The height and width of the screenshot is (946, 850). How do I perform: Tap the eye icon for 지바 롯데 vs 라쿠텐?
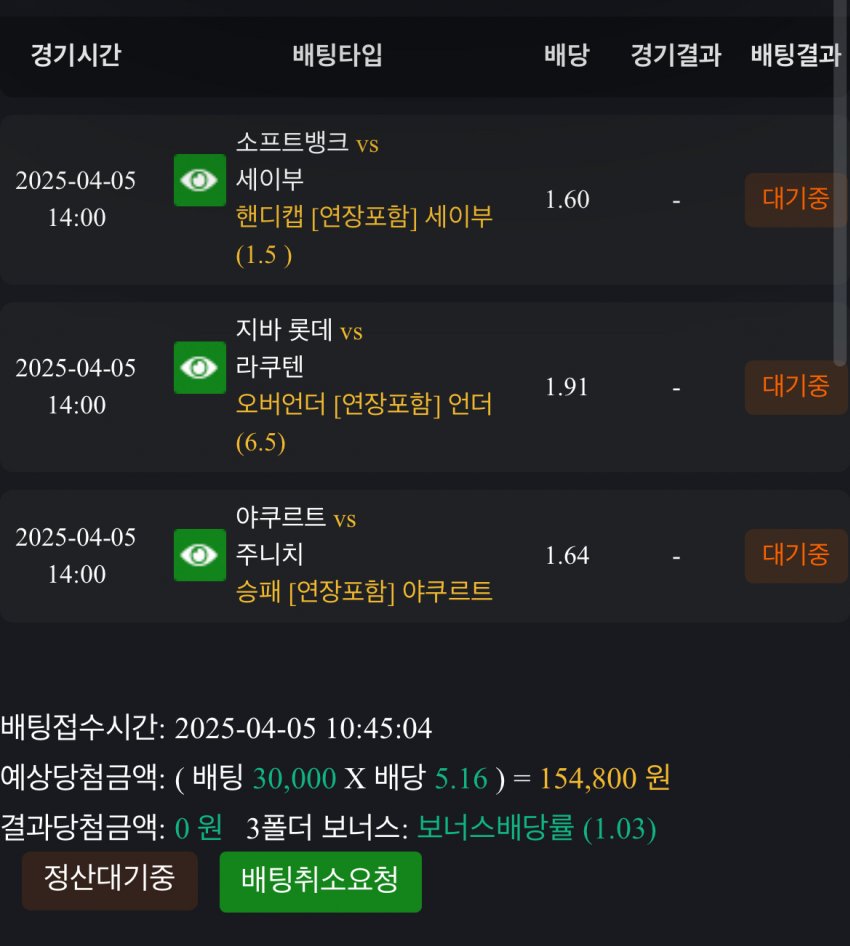coord(200,368)
